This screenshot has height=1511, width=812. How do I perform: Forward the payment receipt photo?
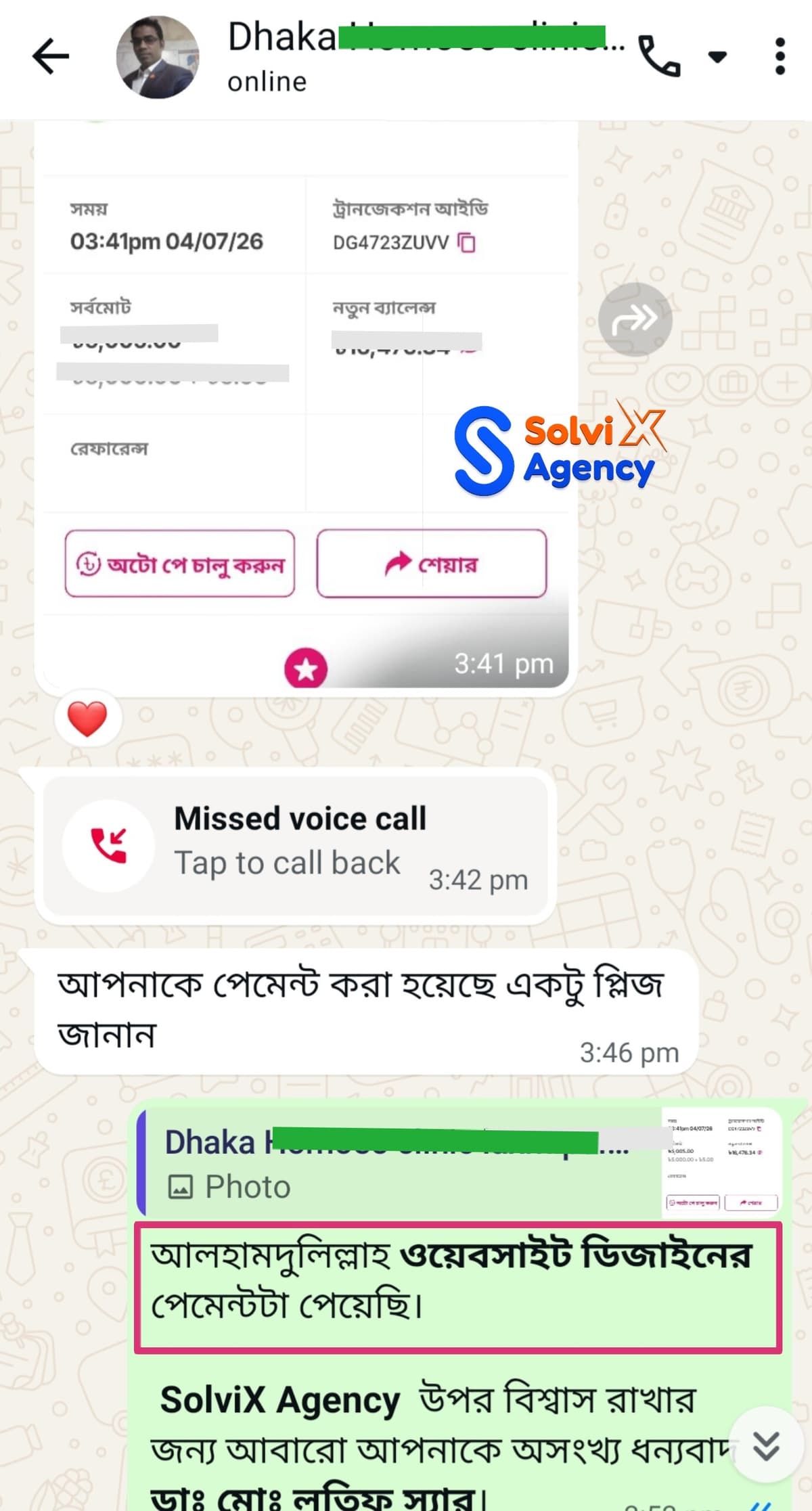[x=635, y=319]
